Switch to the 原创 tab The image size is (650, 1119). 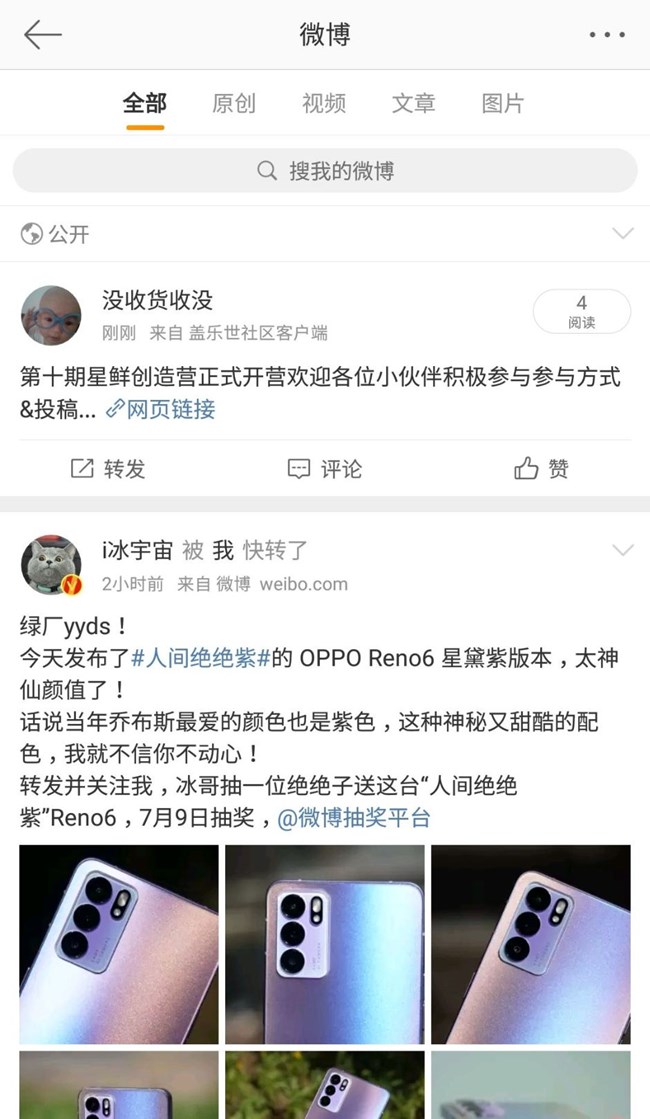pyautogui.click(x=234, y=103)
